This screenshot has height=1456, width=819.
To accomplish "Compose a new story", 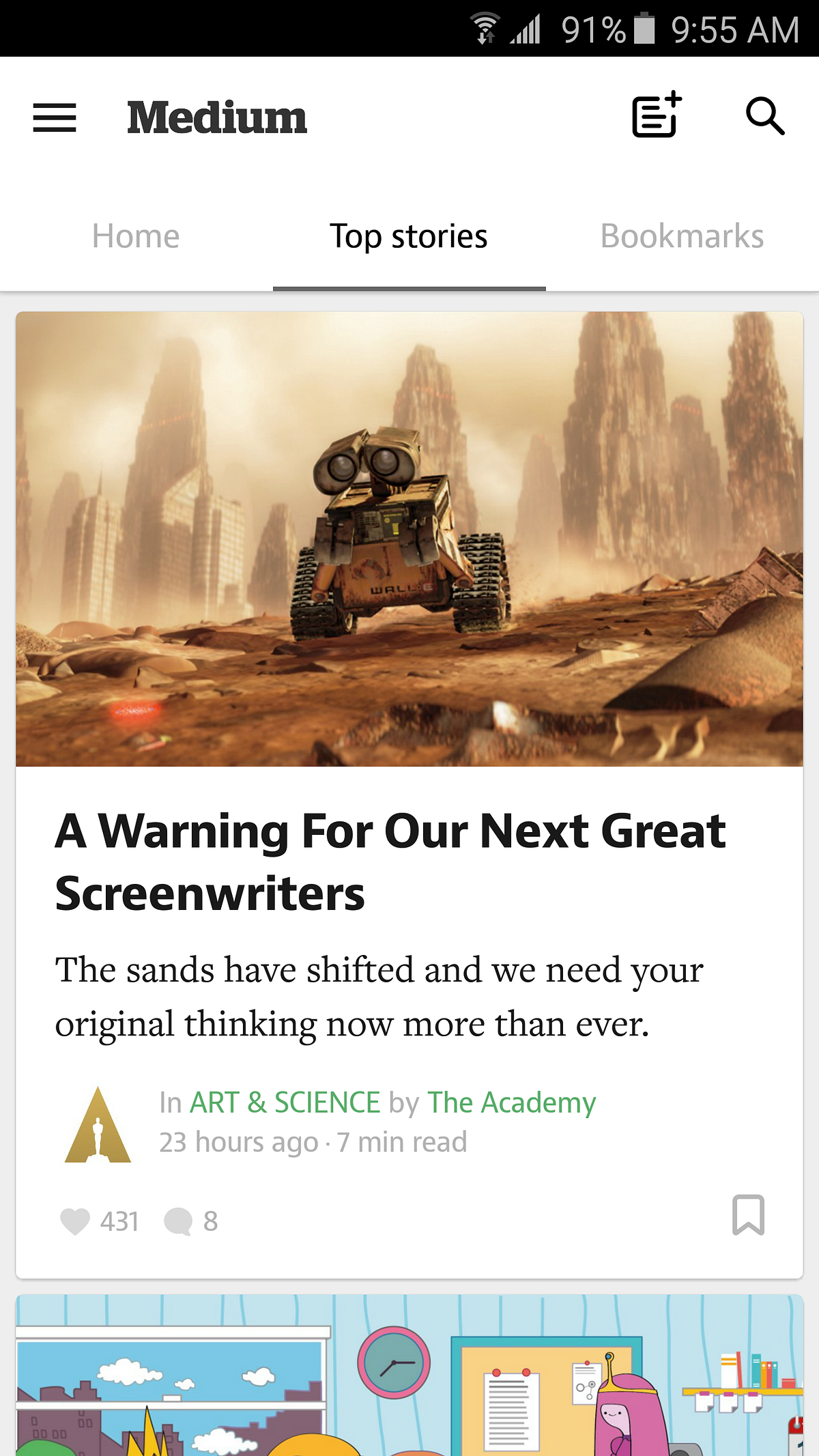I will pyautogui.click(x=657, y=115).
